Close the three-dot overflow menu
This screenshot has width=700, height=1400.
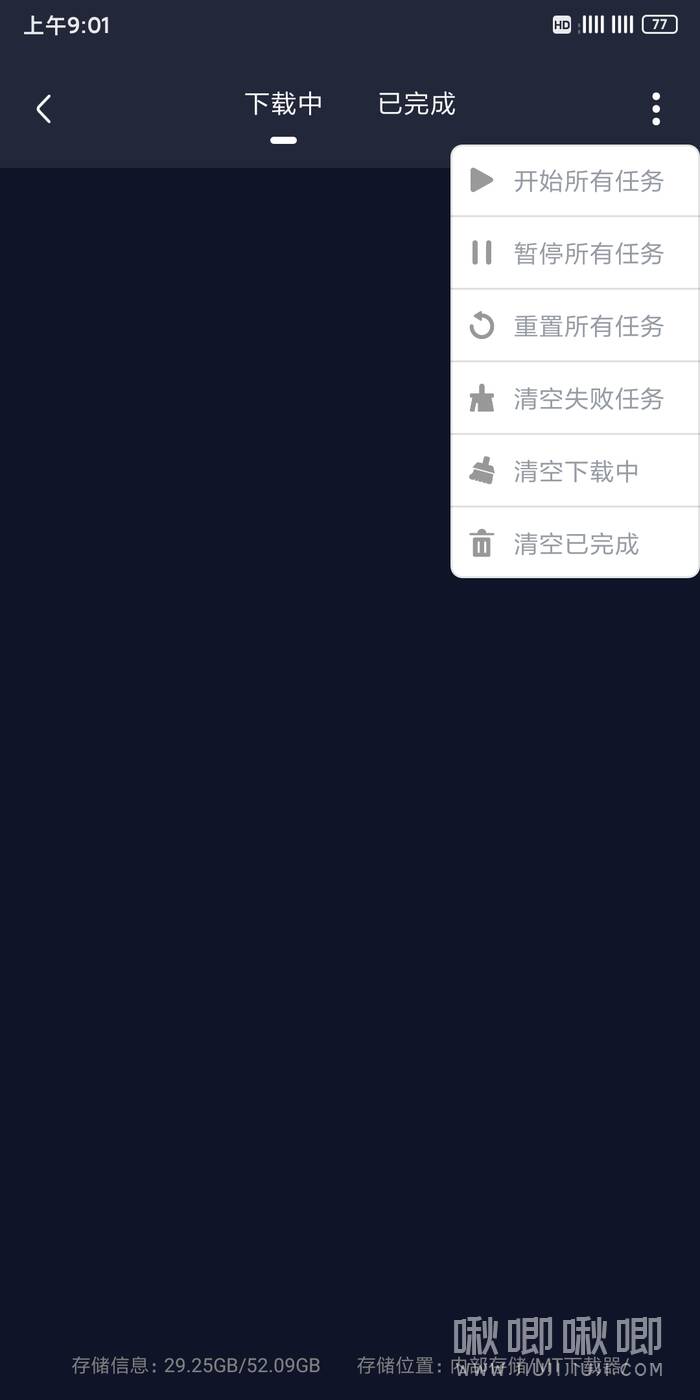(x=656, y=109)
